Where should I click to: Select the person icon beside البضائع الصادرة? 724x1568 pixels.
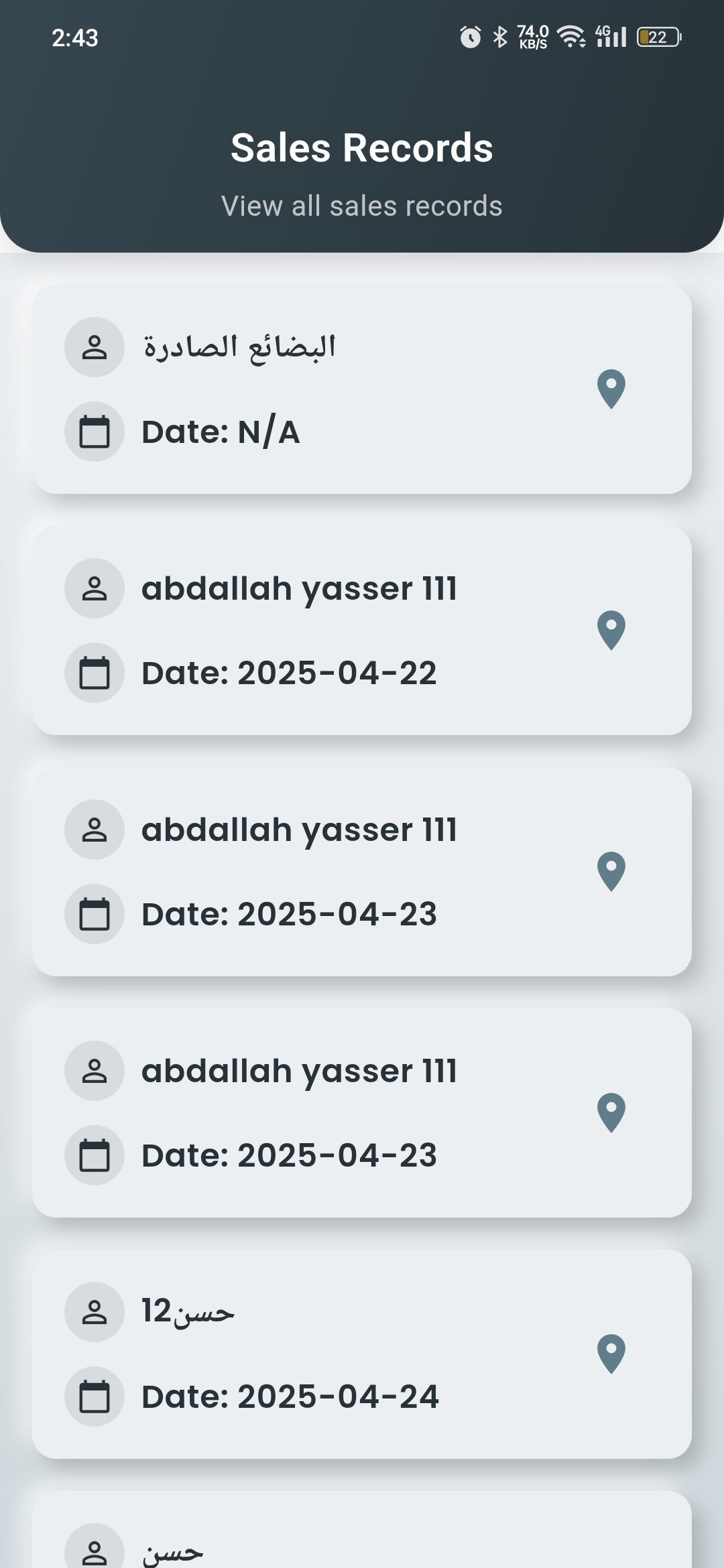[94, 347]
